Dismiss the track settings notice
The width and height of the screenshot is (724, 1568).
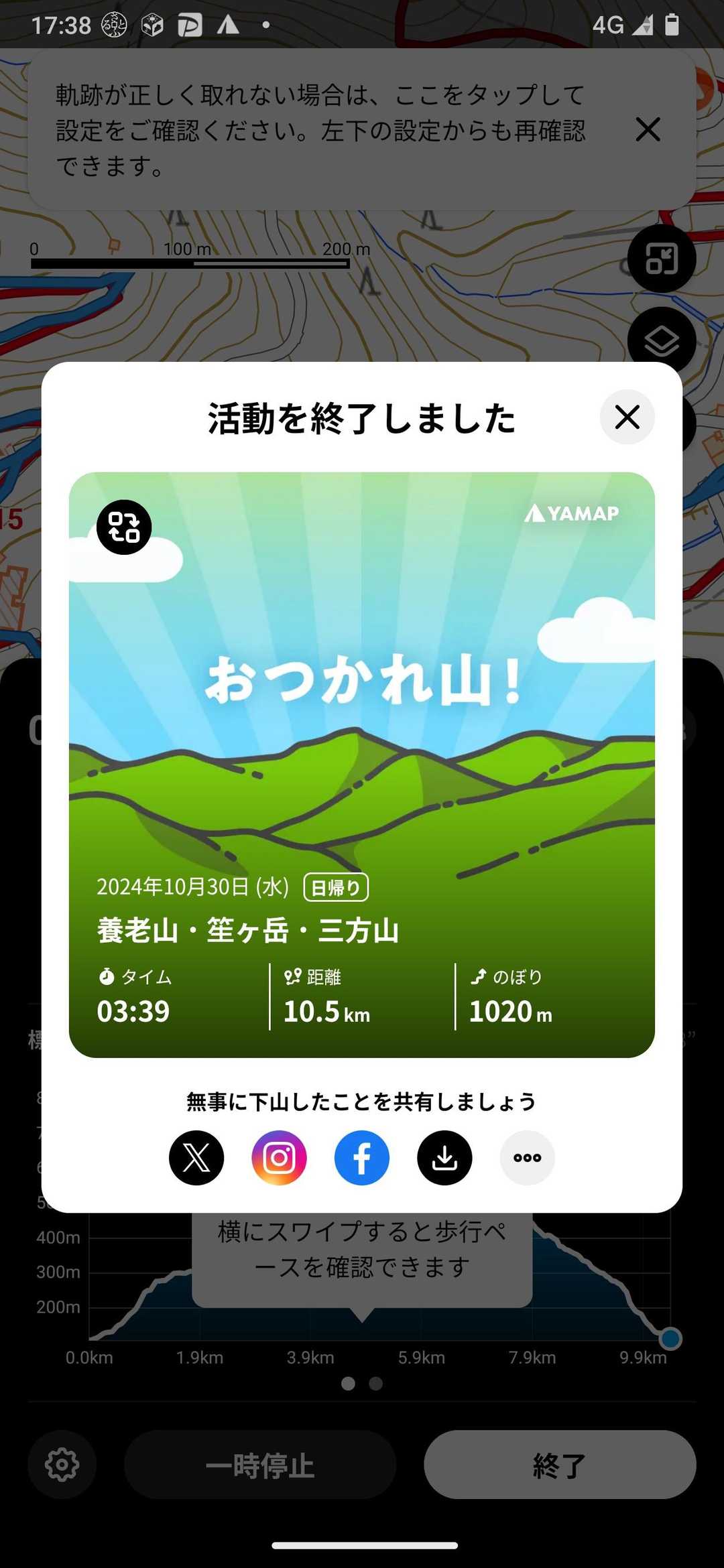(648, 129)
